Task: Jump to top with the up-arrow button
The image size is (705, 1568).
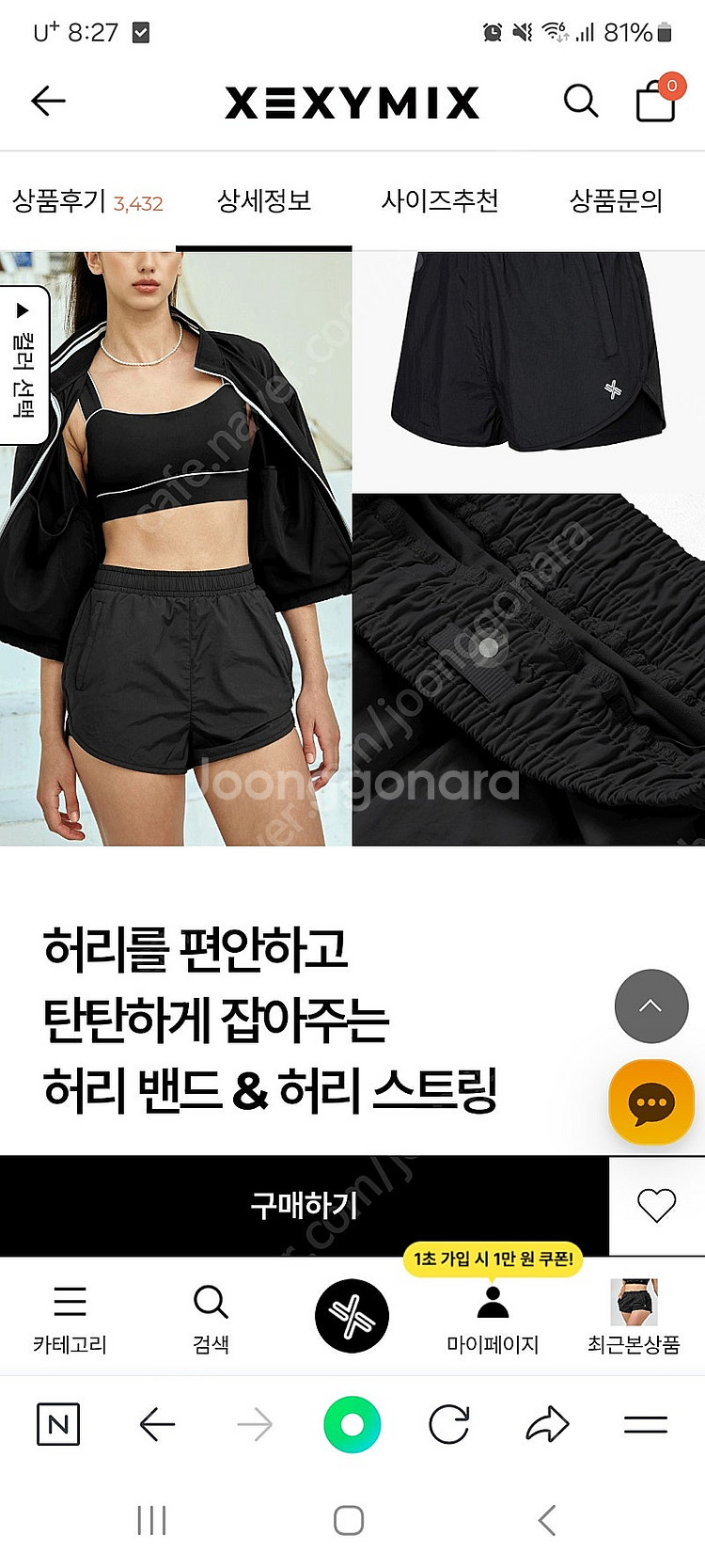Action: pos(650,1006)
